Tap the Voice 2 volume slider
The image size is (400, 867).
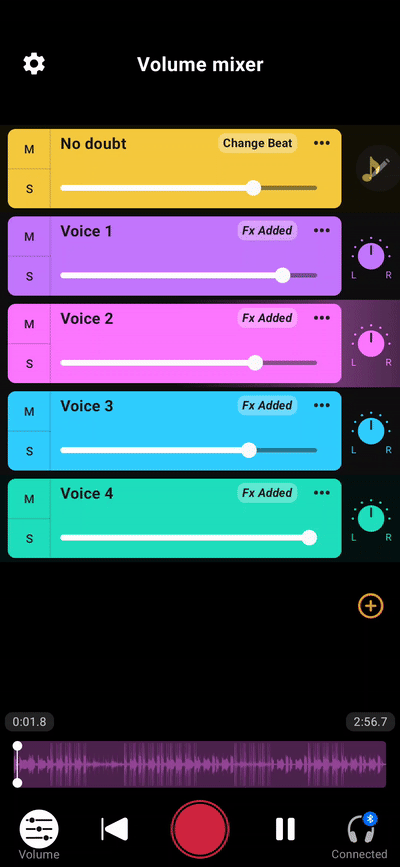(189, 363)
